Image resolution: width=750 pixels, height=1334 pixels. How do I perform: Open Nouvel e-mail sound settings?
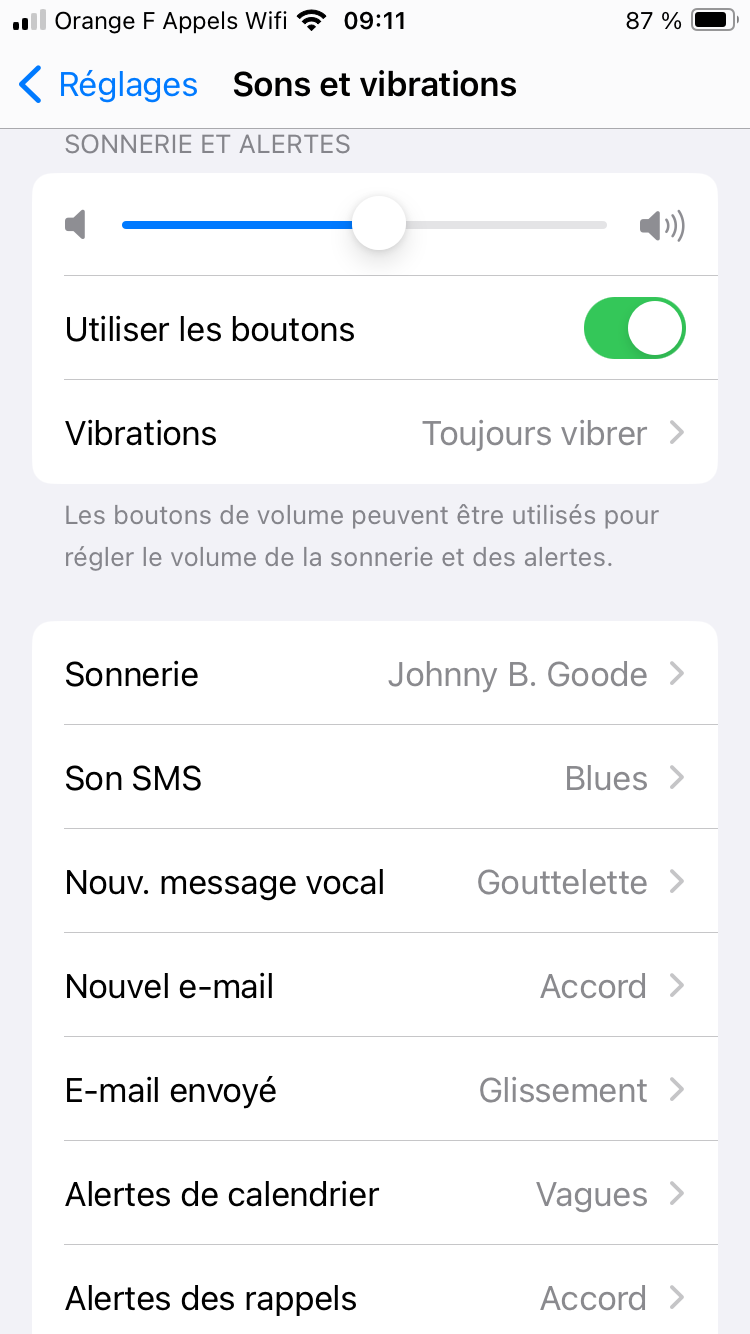click(375, 986)
